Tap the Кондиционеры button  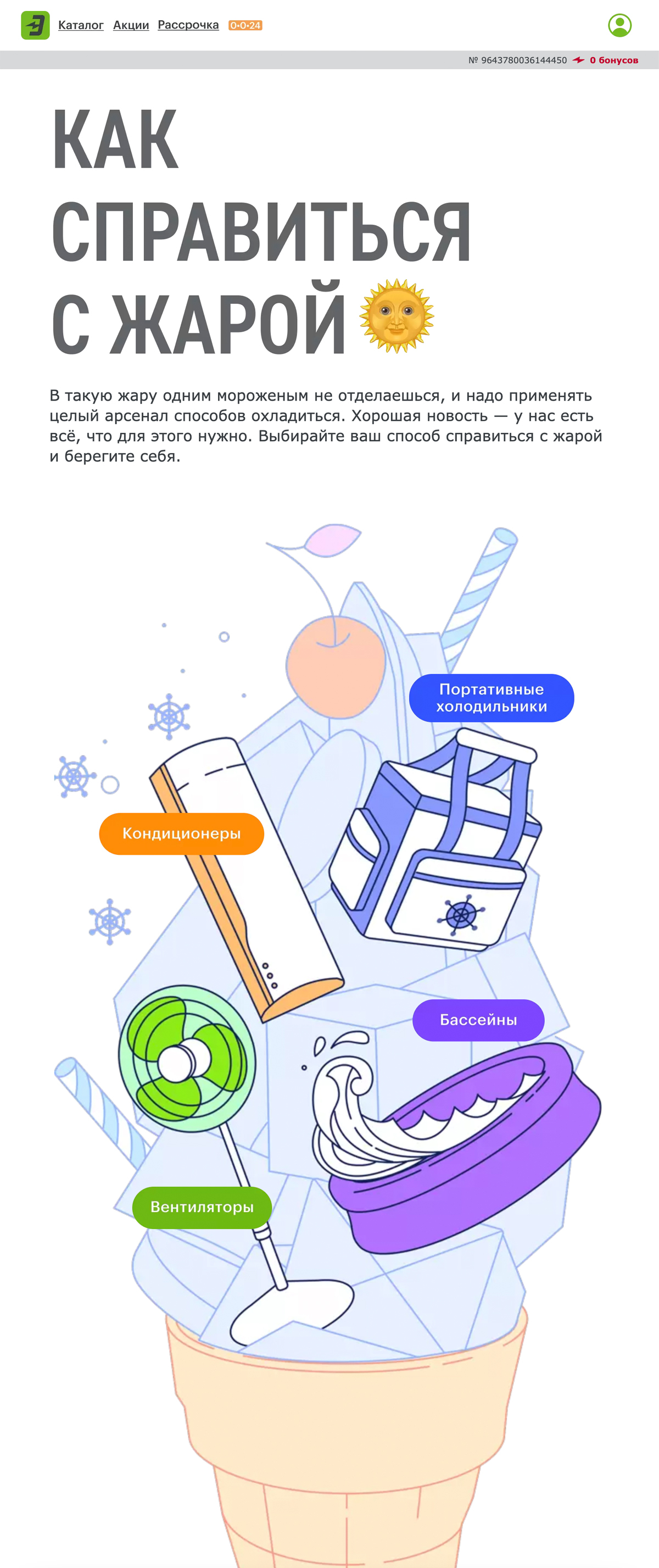[181, 833]
